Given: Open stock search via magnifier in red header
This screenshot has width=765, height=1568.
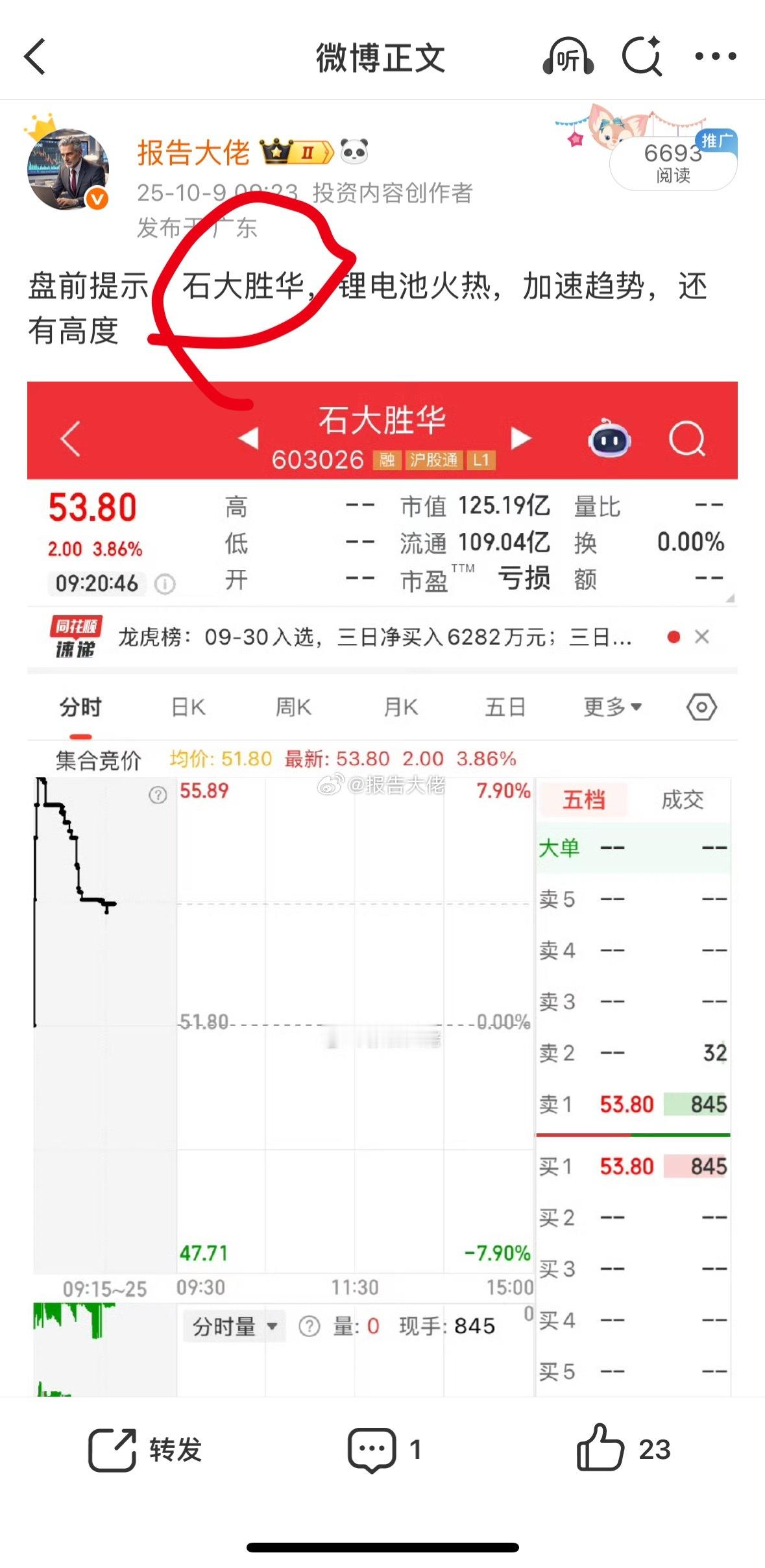Looking at the screenshot, I should coord(688,439).
